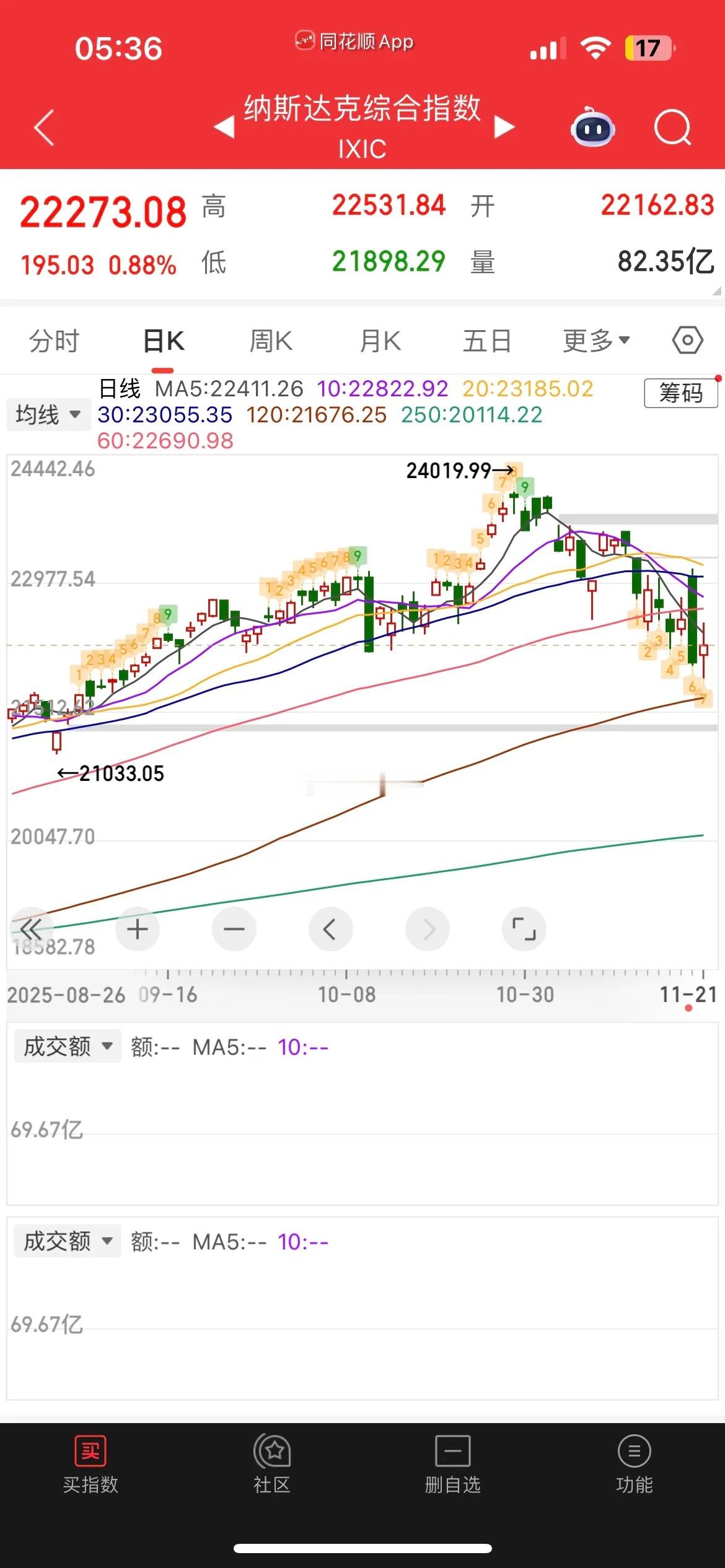
Task: Zoom out the chart with minus button
Action: click(234, 929)
